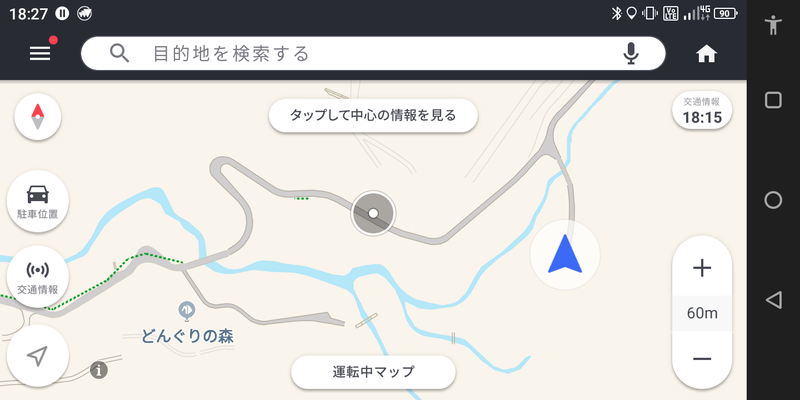Tap the 交通情報 18:15 badge

point(702,111)
